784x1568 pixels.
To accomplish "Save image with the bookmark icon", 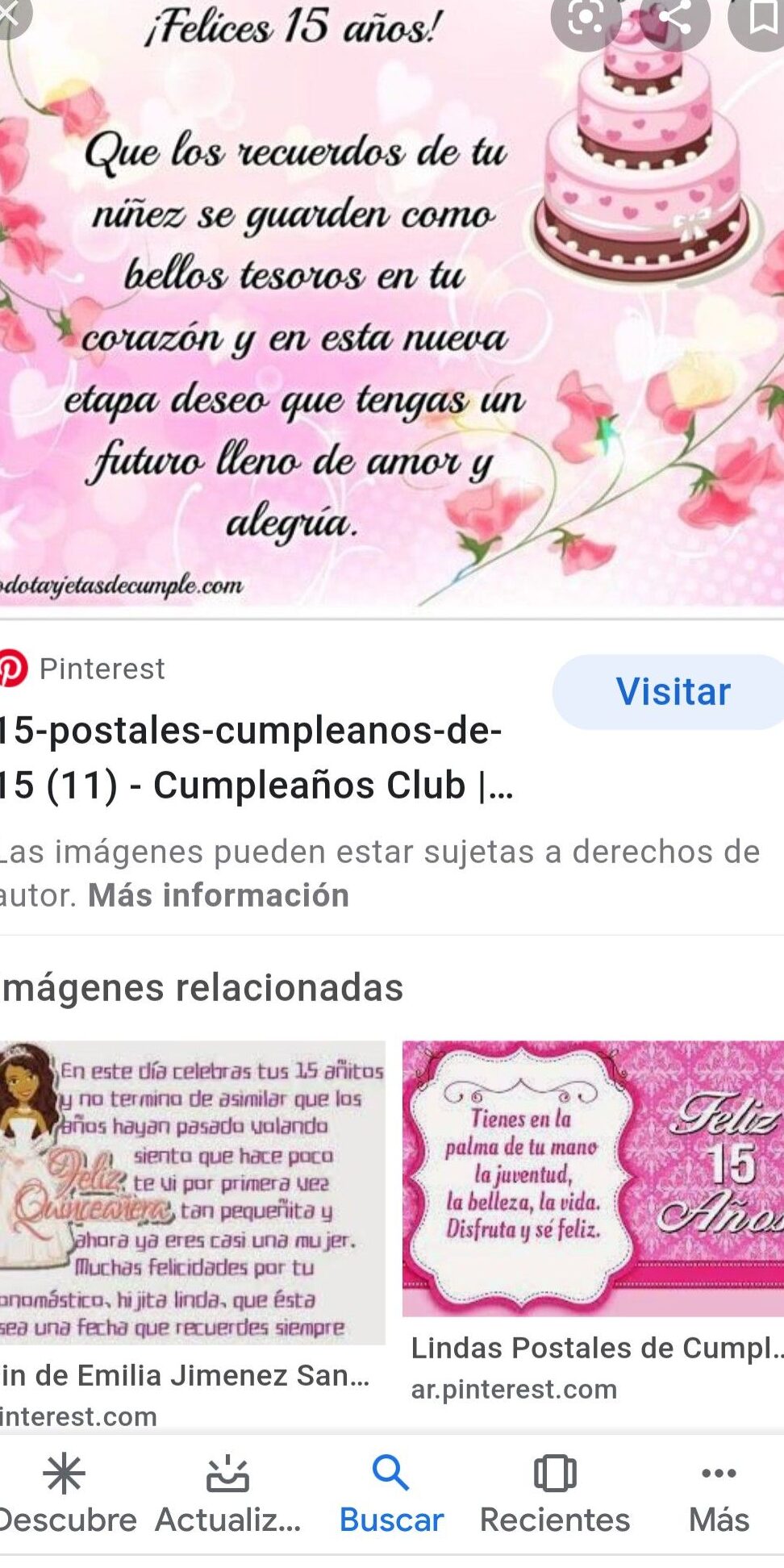I will [x=761, y=19].
